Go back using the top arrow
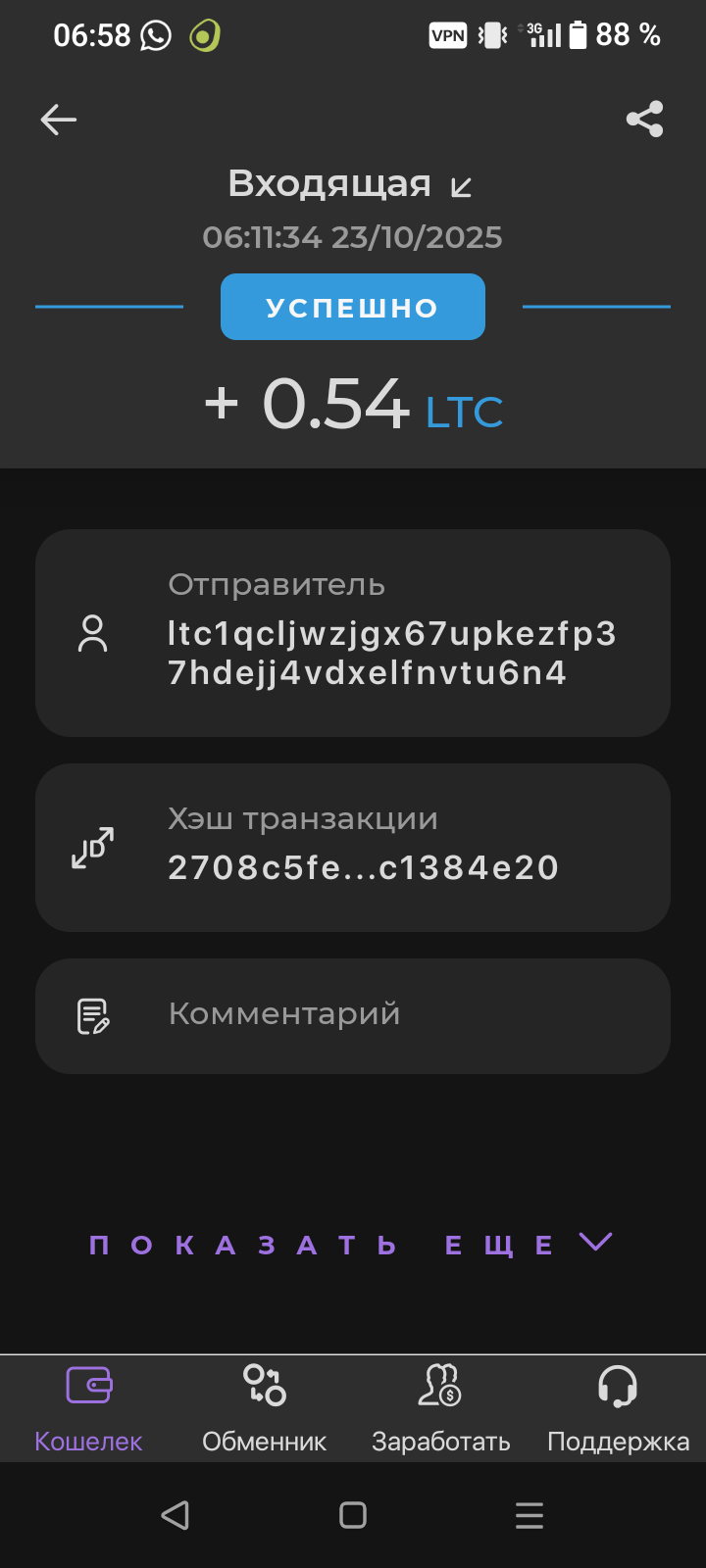706x1568 pixels. [x=58, y=120]
